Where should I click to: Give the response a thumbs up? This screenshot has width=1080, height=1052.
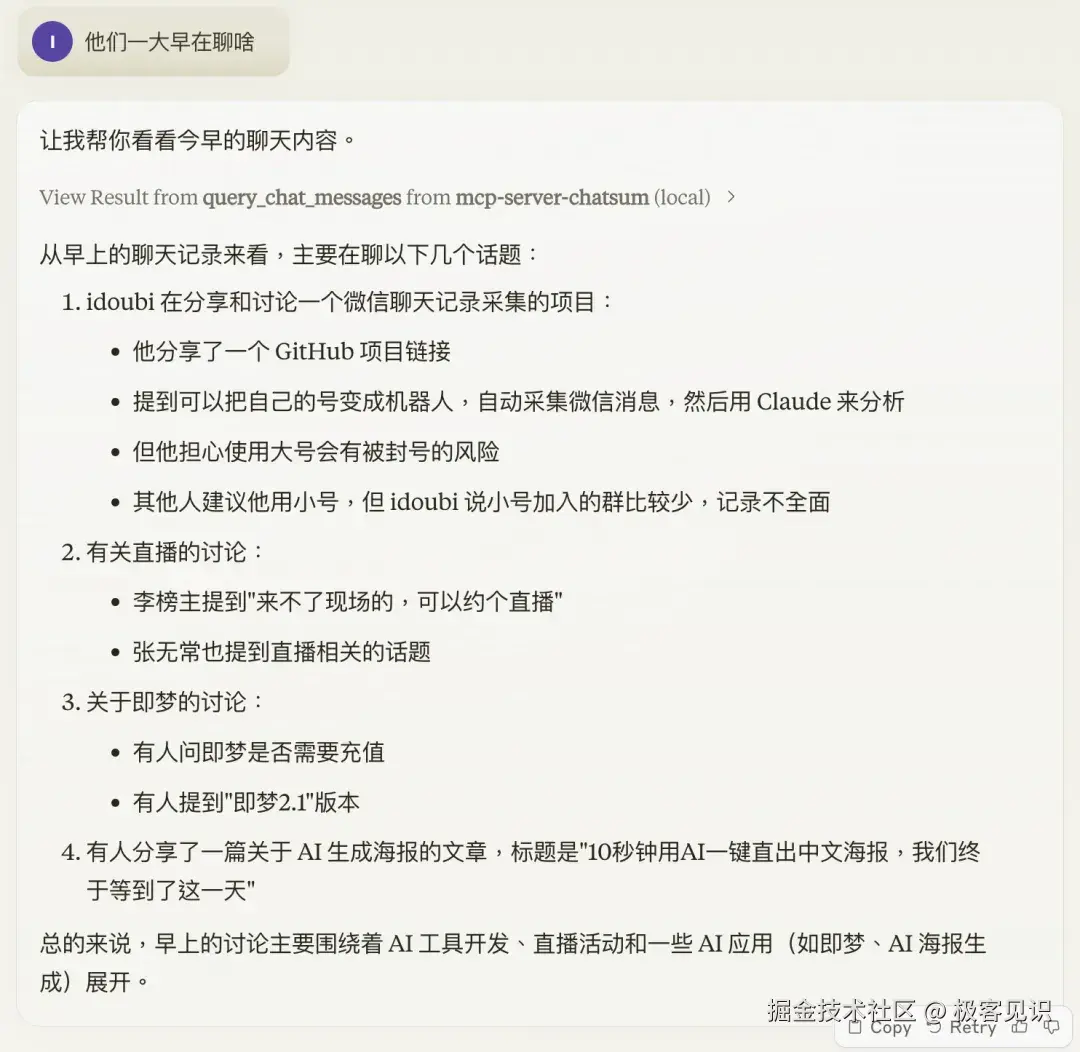1019,1027
